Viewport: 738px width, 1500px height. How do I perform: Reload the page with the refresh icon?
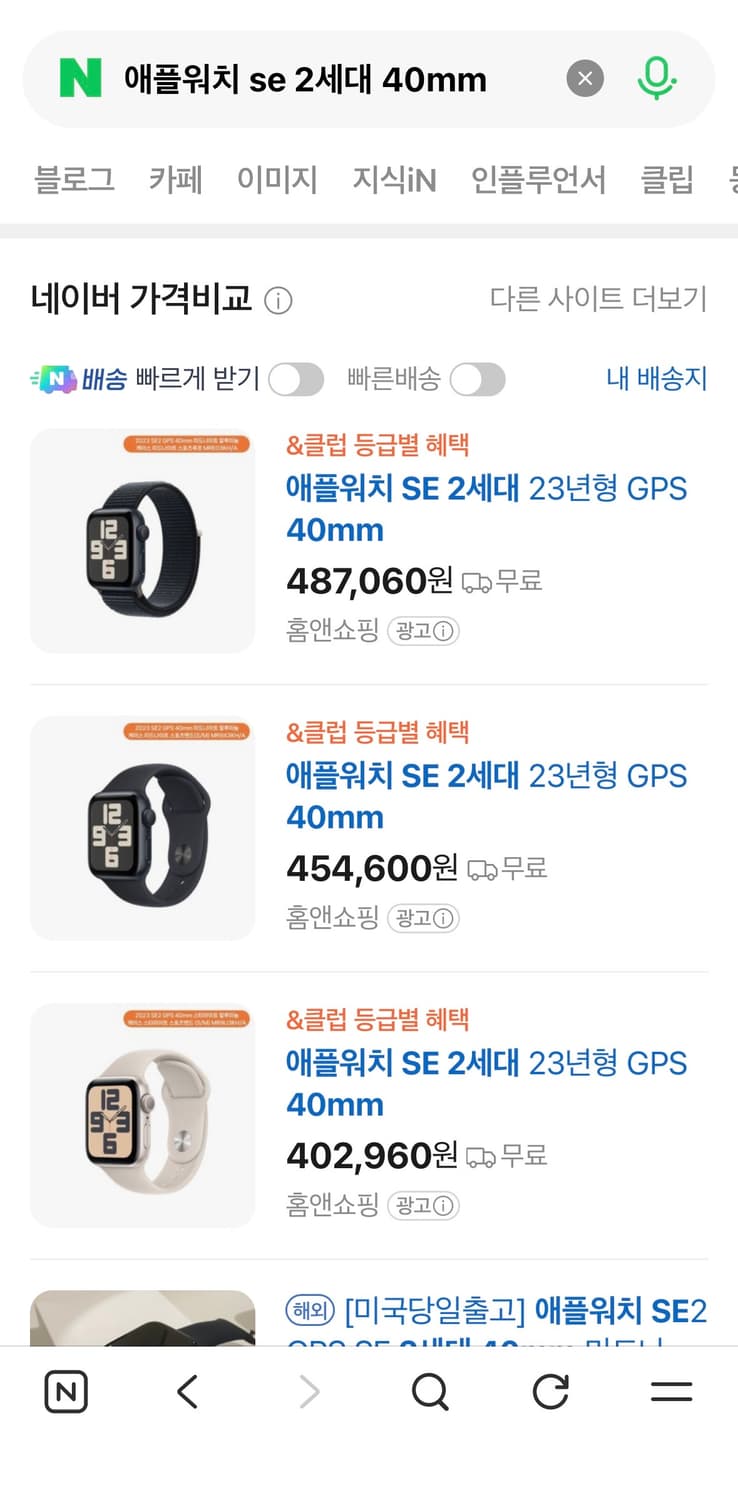pyautogui.click(x=550, y=1391)
